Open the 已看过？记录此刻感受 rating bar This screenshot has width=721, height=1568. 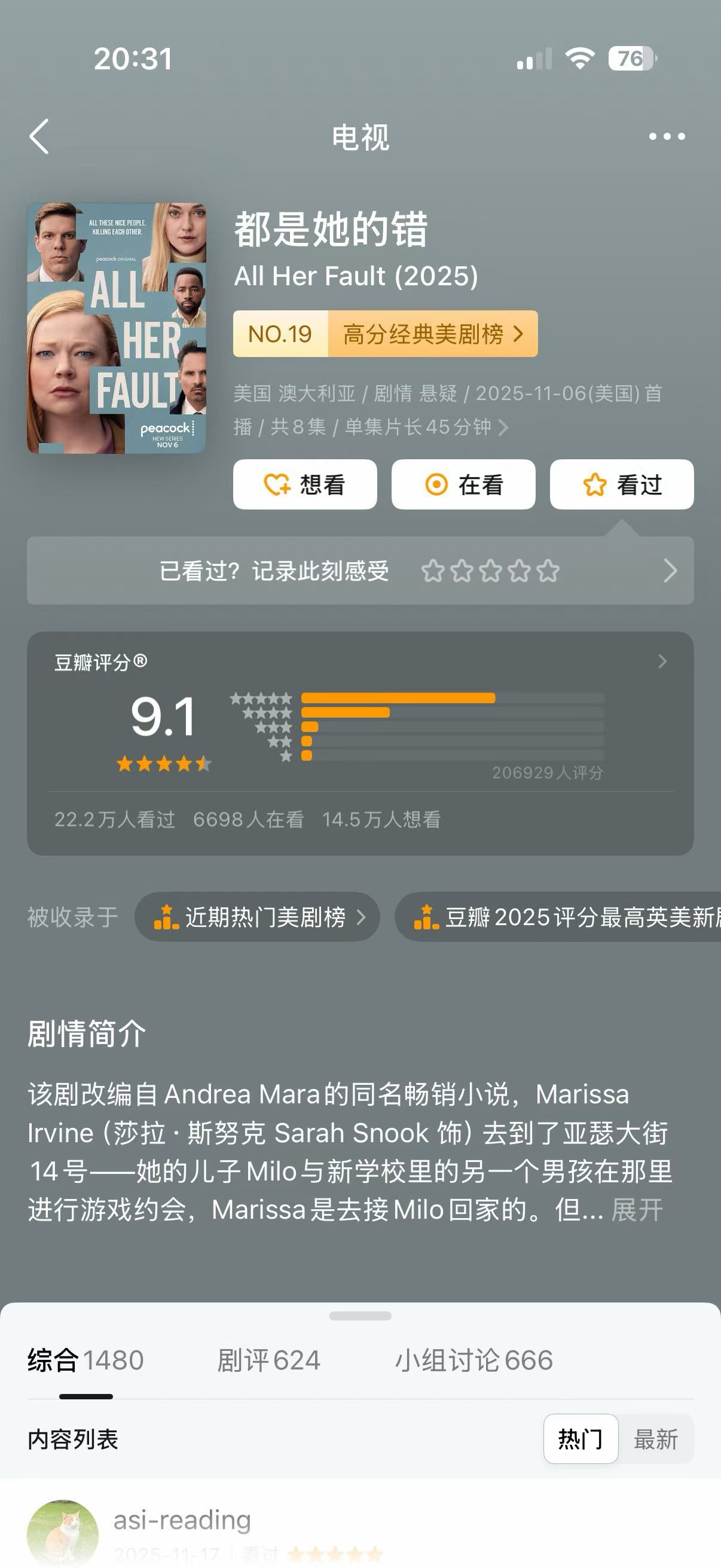(x=360, y=571)
